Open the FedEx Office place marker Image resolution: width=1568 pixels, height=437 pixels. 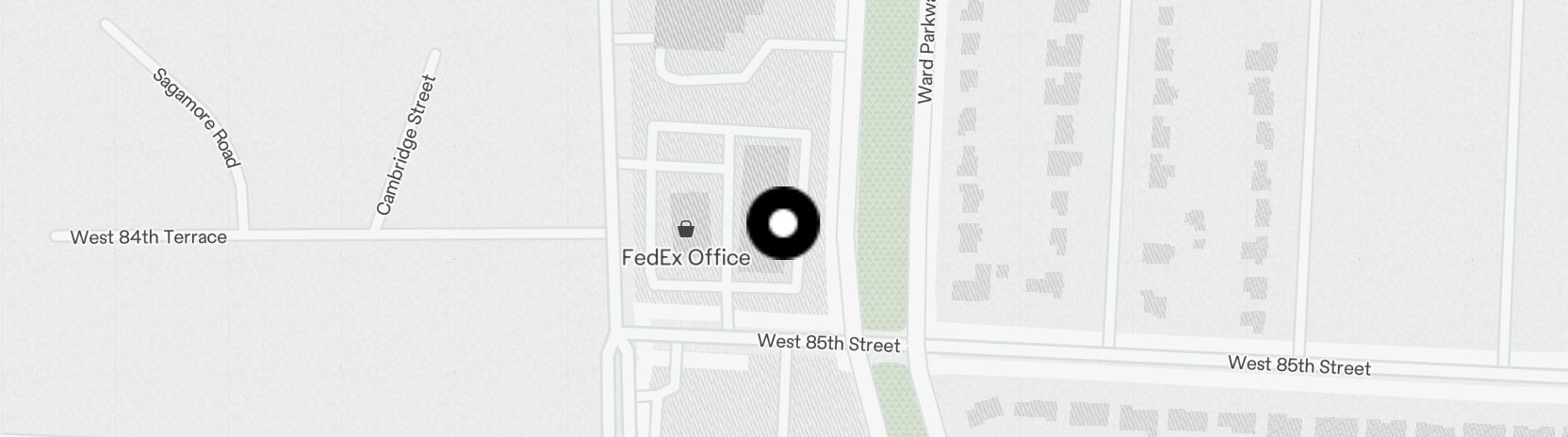tap(686, 229)
